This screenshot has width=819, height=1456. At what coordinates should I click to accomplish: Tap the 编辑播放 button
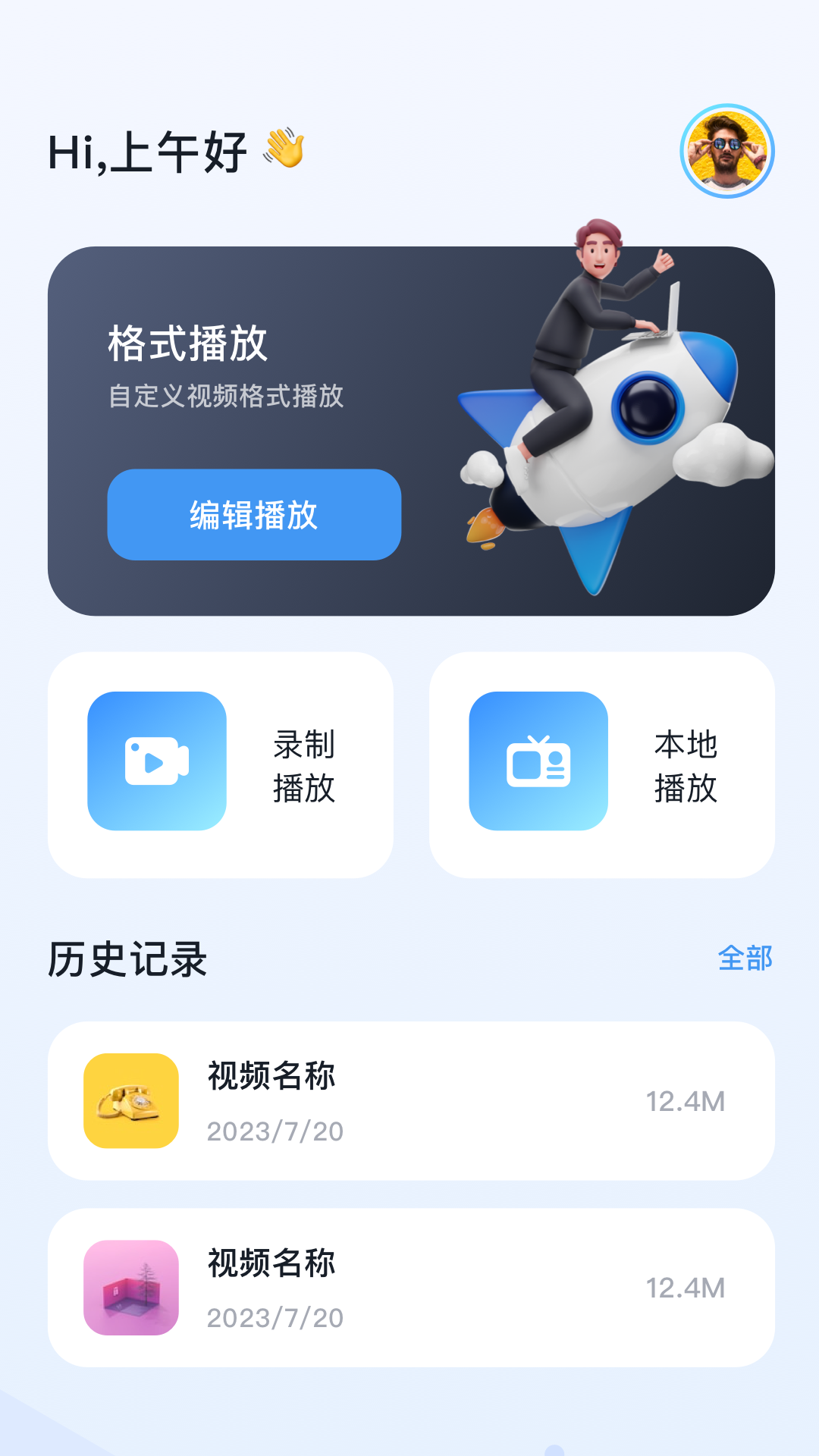[x=253, y=516]
